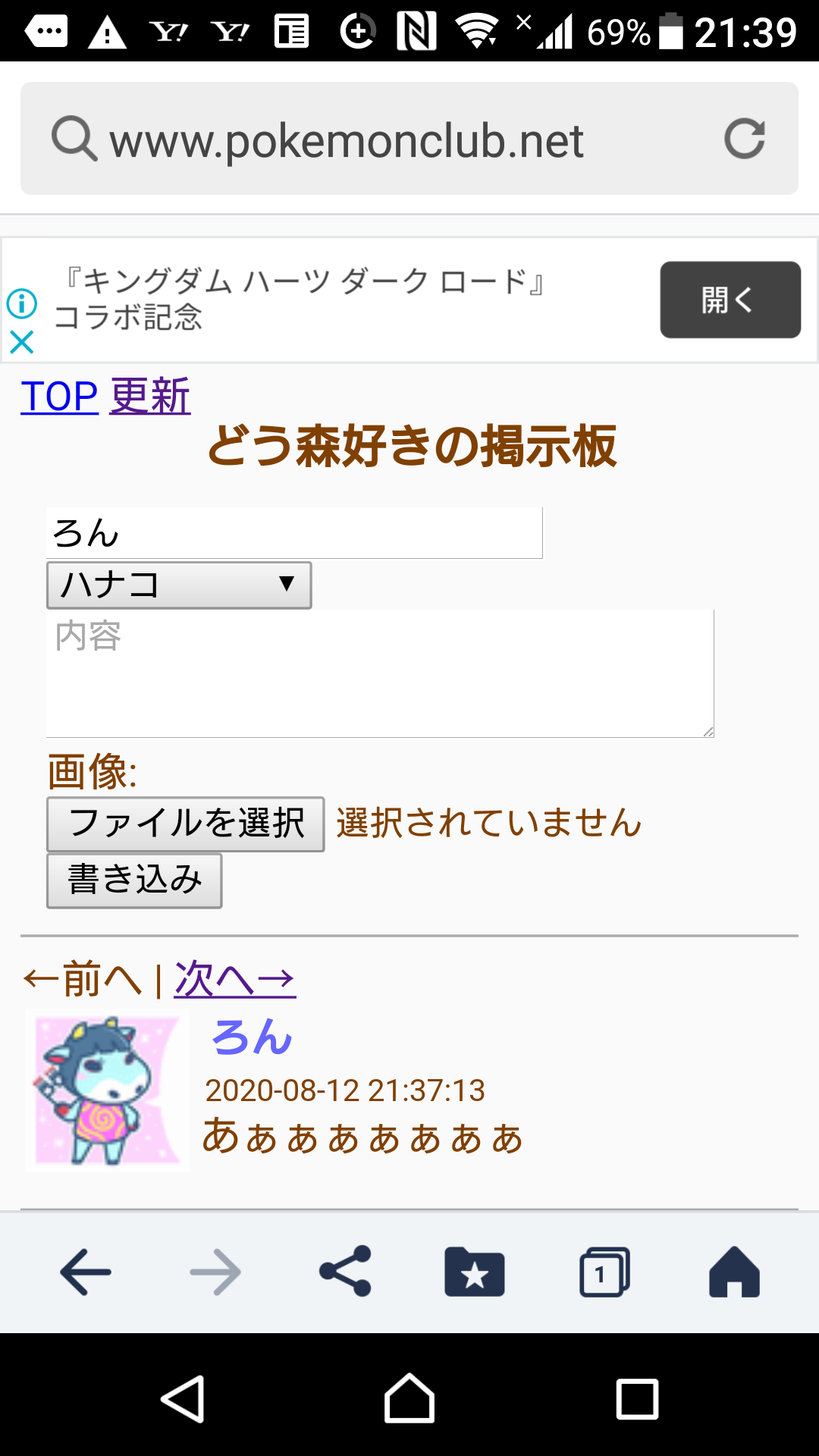
Task: Go back in browser toolbar
Action: [86, 1272]
